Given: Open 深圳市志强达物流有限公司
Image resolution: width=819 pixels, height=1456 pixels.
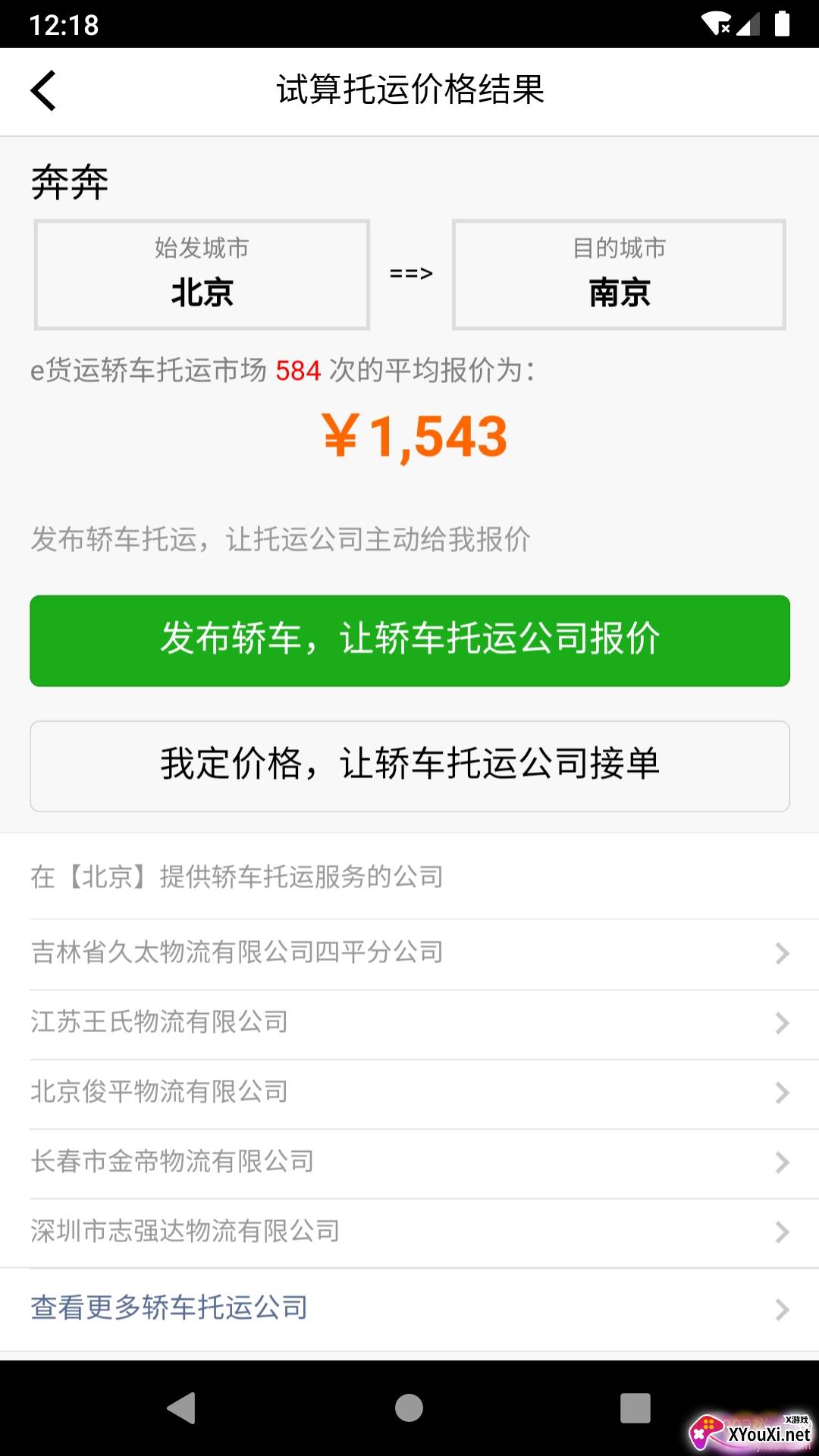Looking at the screenshot, I should click(409, 1233).
